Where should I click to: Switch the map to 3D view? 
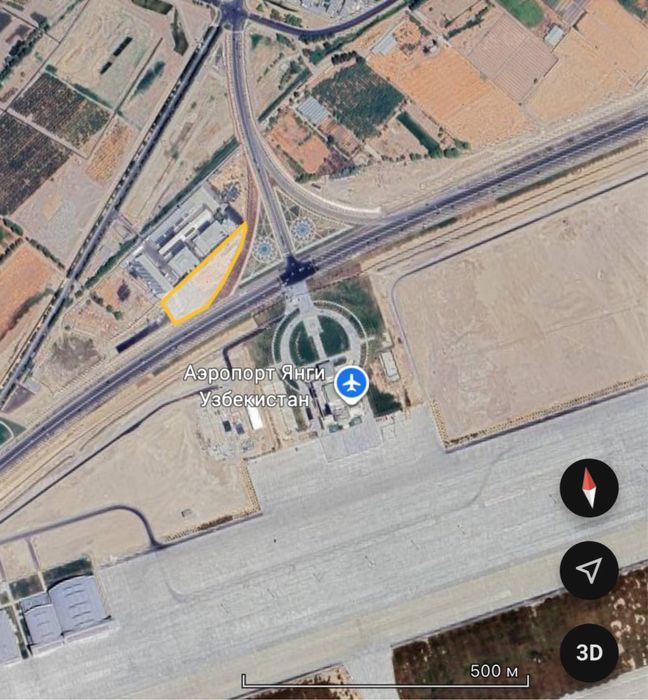click(589, 652)
